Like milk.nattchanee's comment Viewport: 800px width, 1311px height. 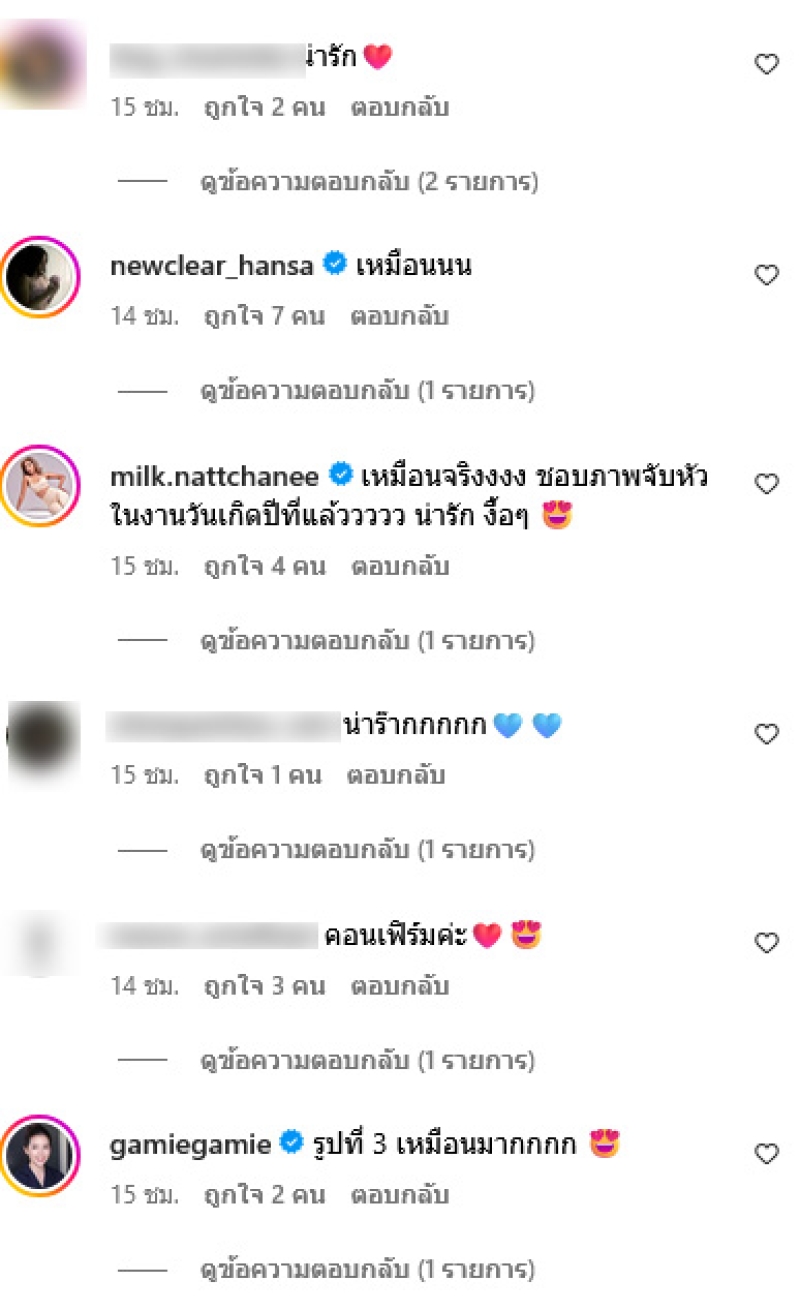click(766, 484)
